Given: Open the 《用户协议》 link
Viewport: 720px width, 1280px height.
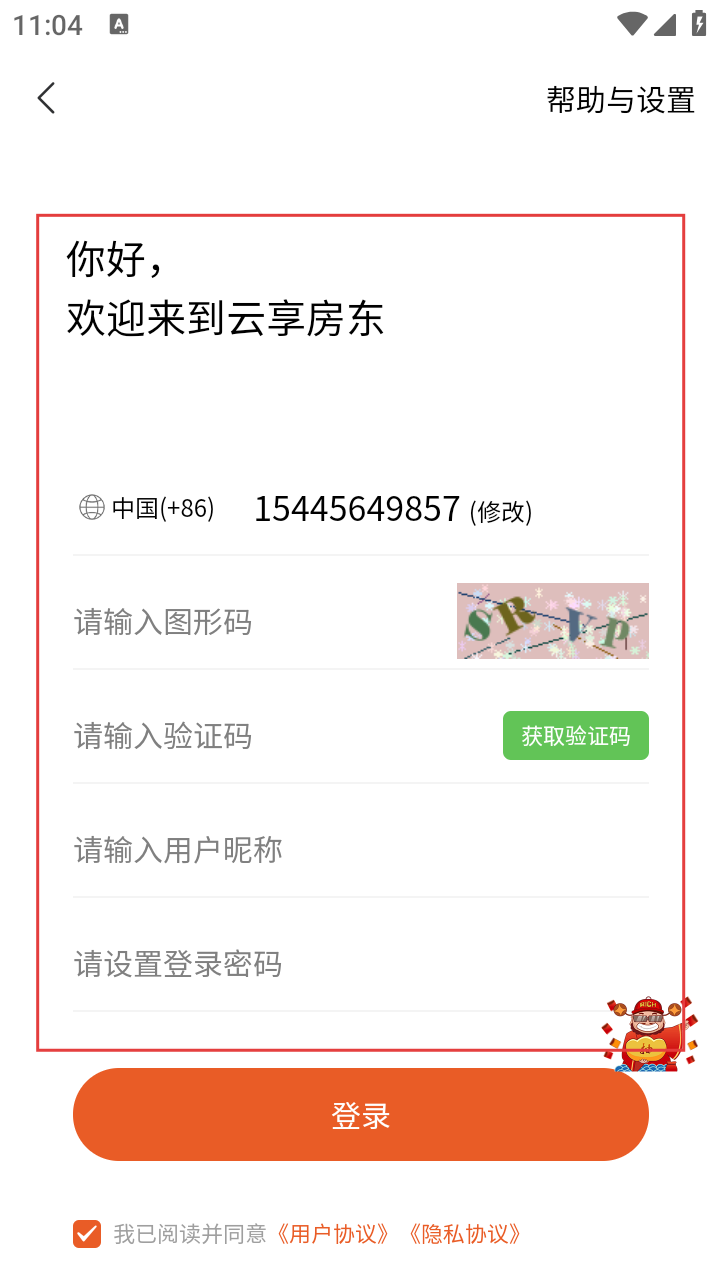Looking at the screenshot, I should click(332, 1234).
